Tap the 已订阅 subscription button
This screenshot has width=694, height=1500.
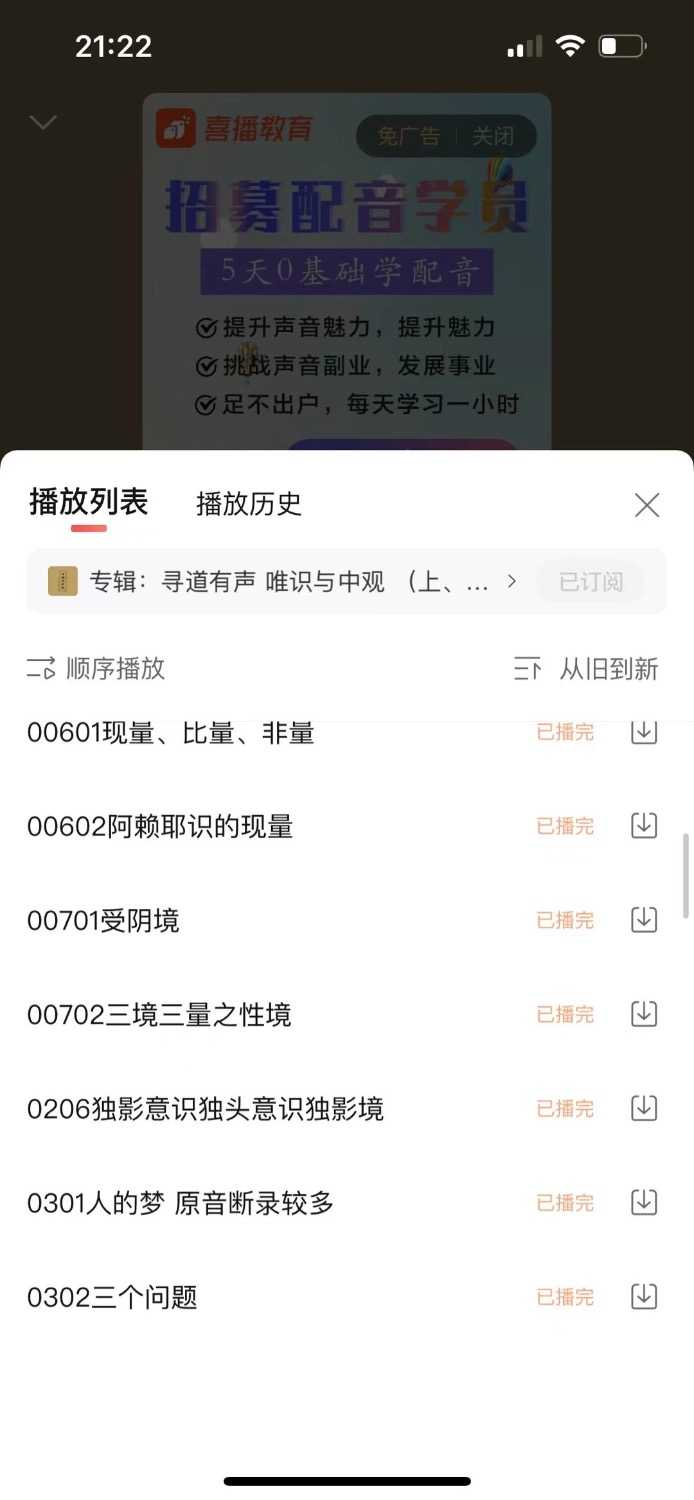(x=590, y=582)
